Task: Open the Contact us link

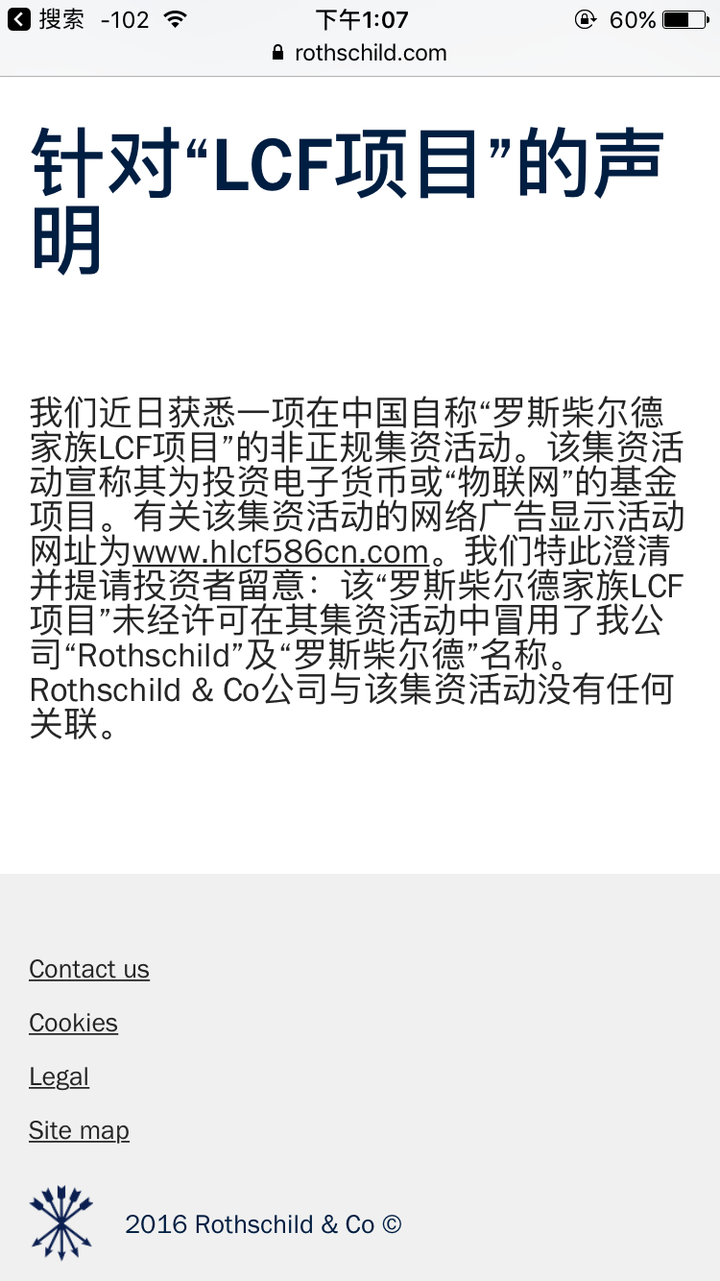Action: click(89, 969)
